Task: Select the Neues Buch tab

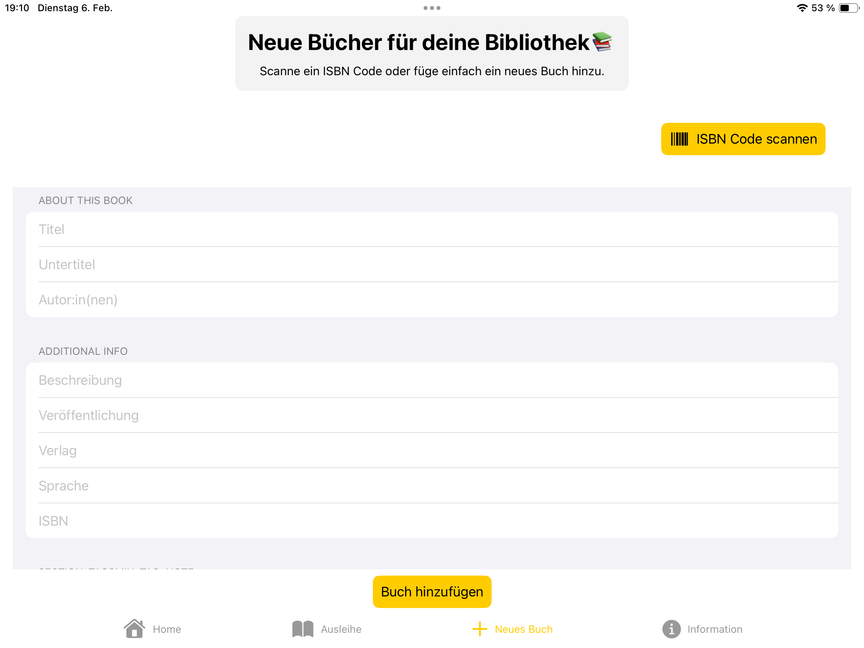Action: [x=511, y=629]
